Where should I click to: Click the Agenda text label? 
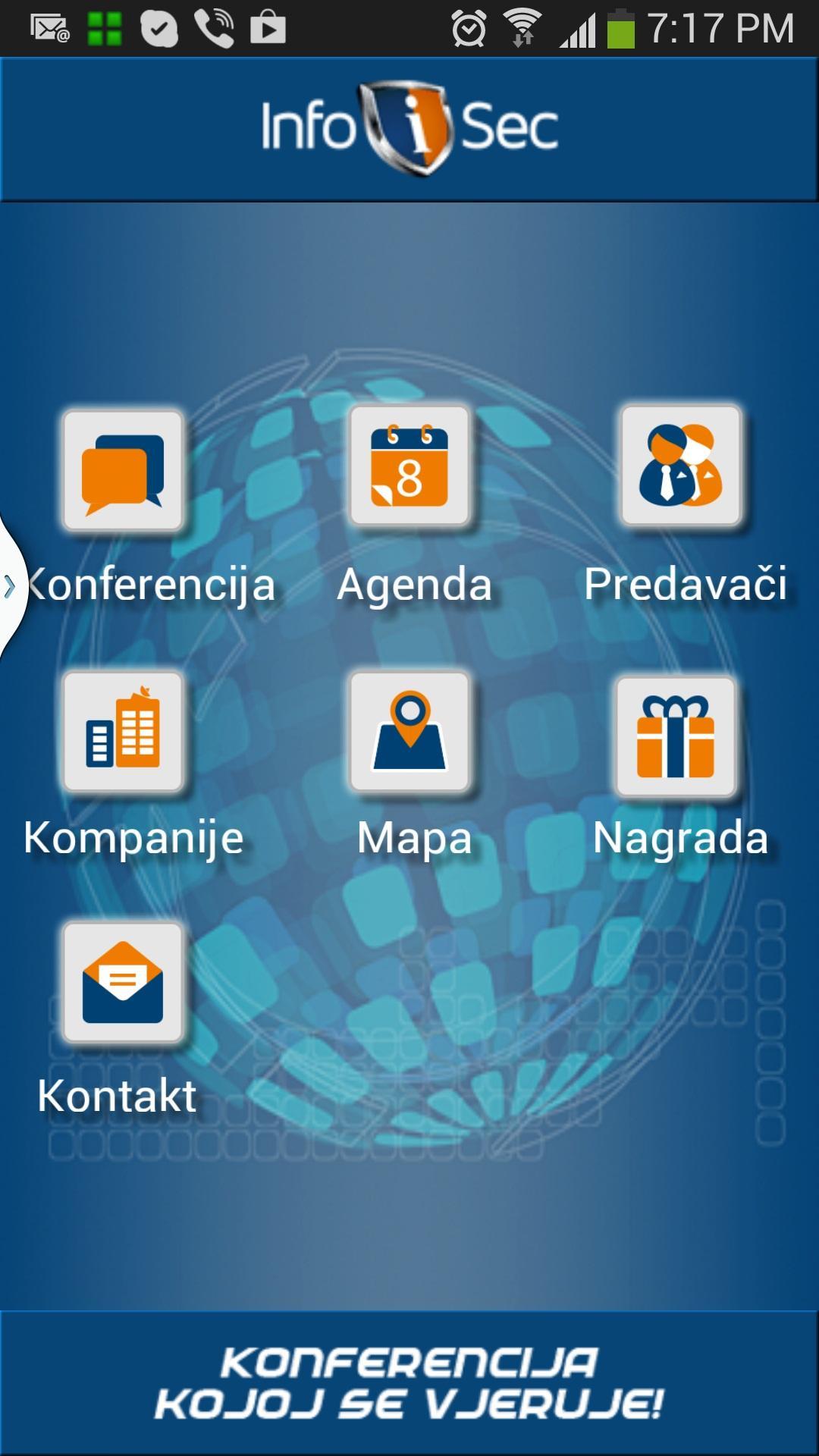click(416, 584)
